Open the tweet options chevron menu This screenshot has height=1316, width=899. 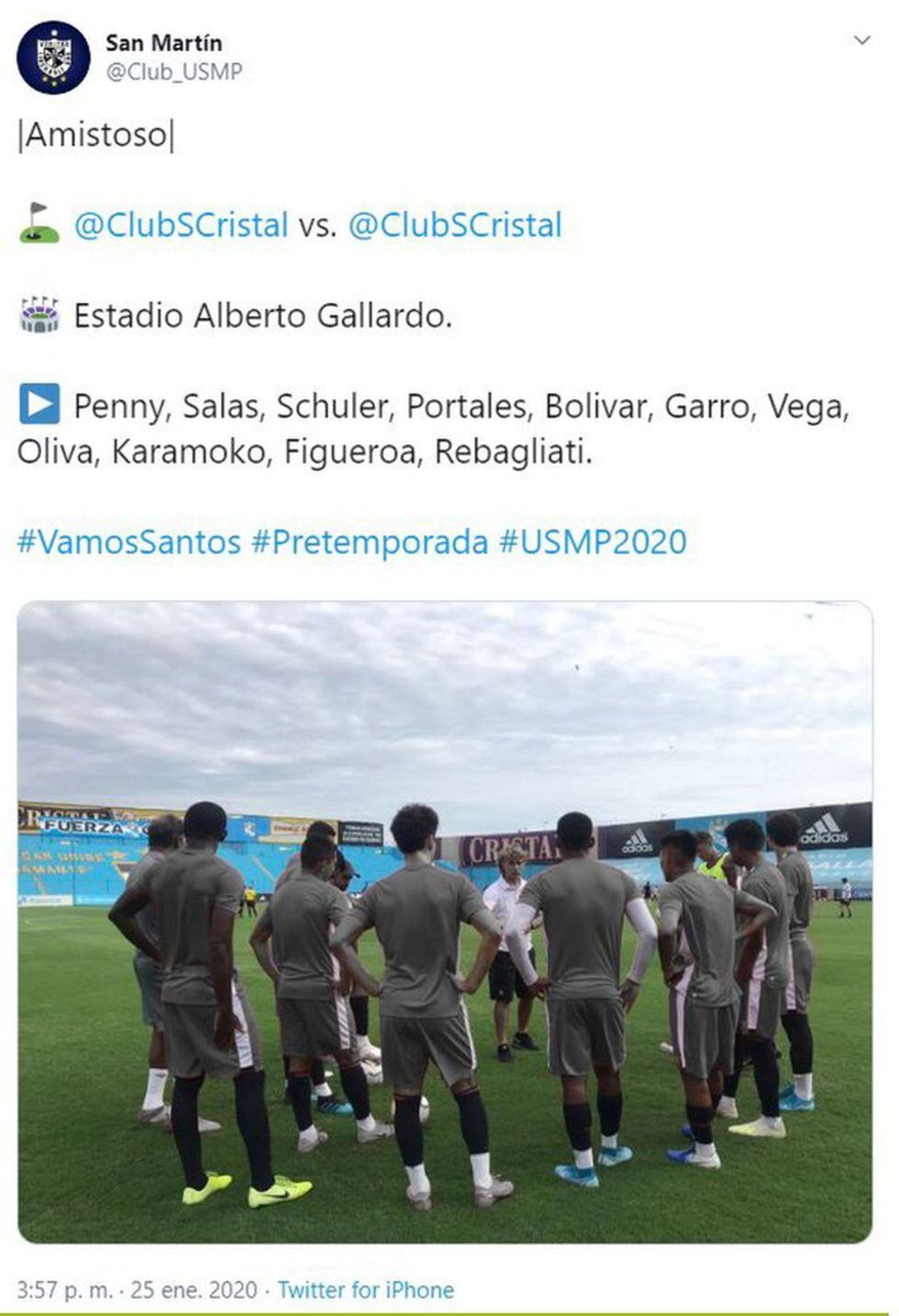[861, 40]
